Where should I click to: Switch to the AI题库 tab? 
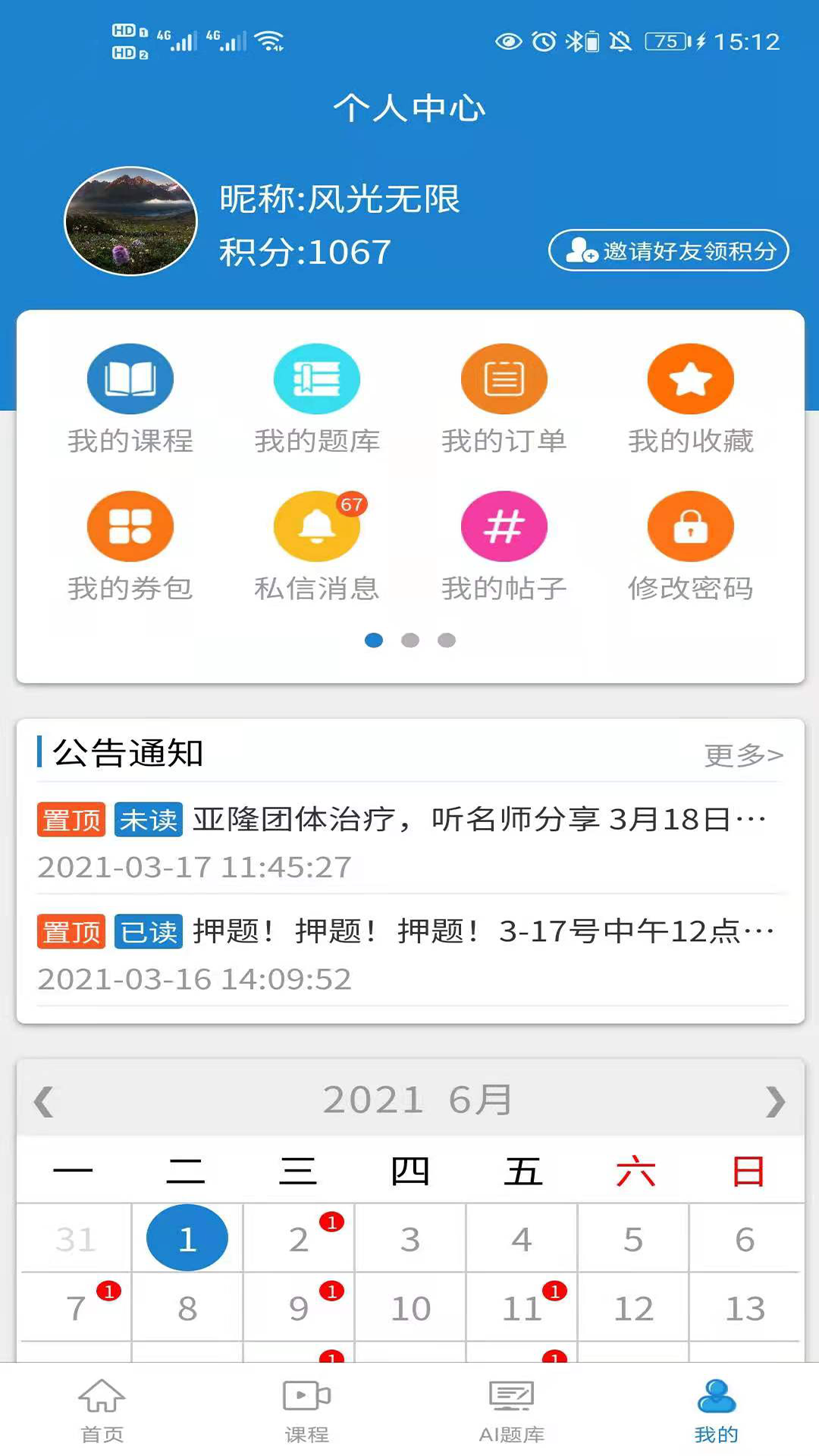[x=510, y=1418]
